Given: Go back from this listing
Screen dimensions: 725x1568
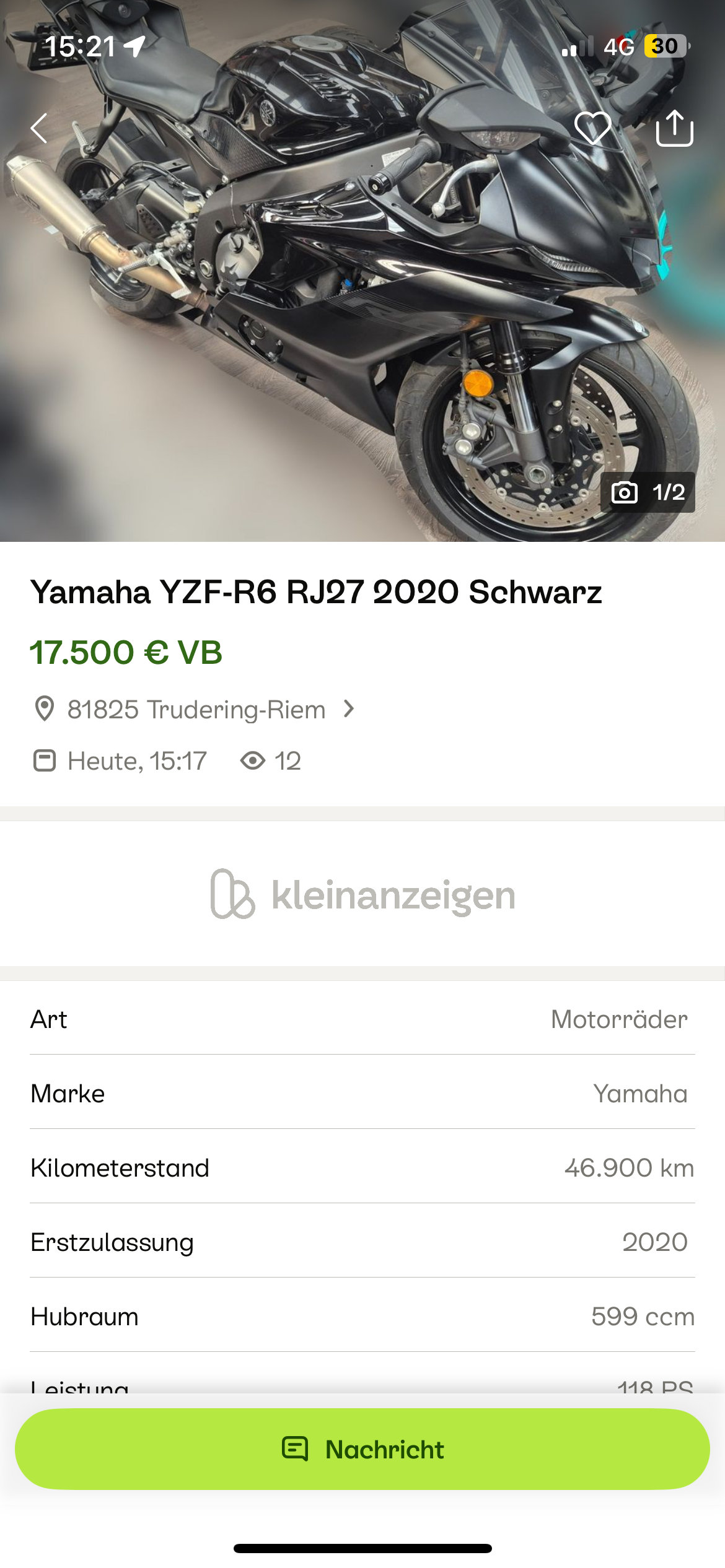Looking at the screenshot, I should tap(39, 128).
